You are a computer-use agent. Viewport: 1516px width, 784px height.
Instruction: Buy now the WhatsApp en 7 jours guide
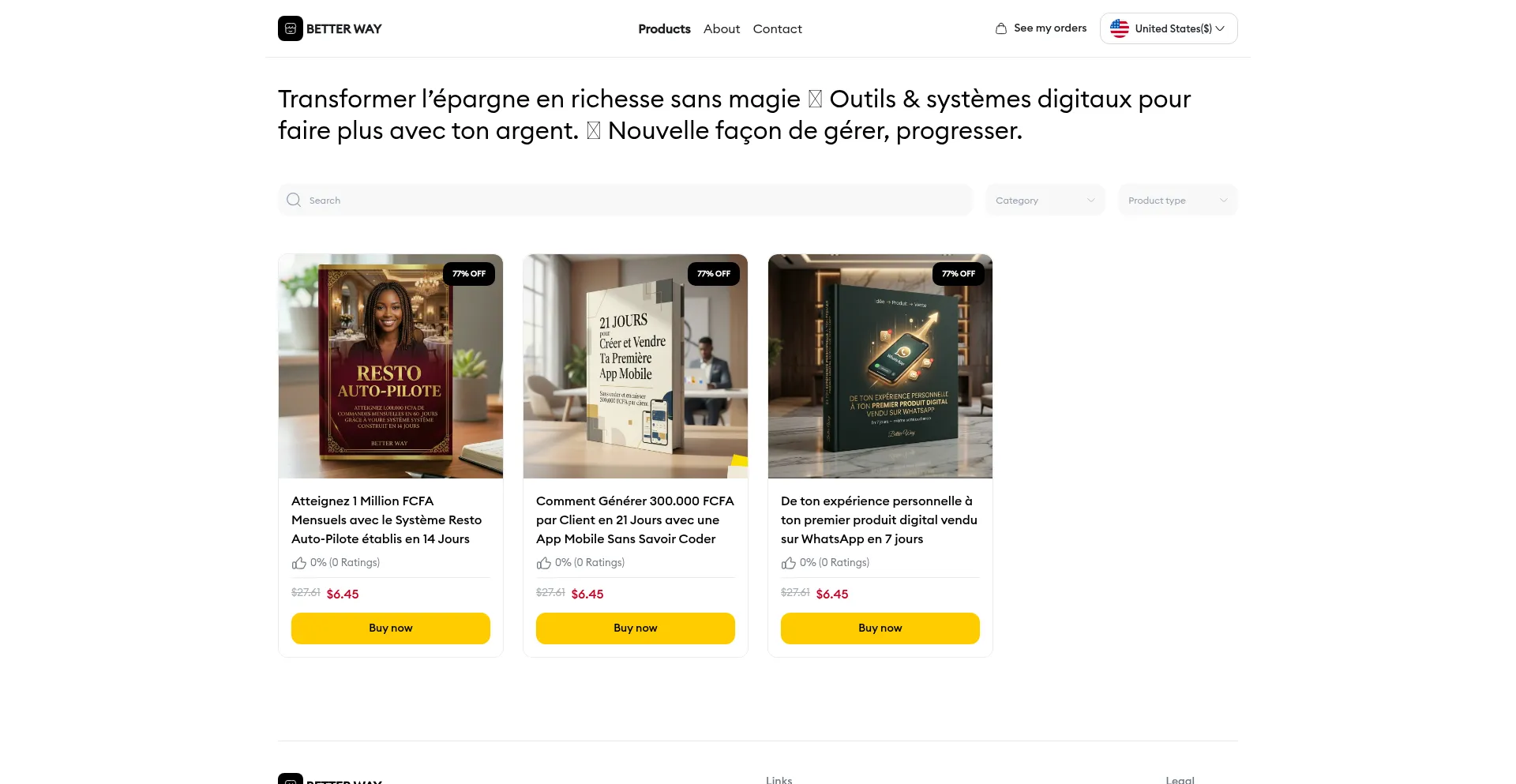coord(880,628)
